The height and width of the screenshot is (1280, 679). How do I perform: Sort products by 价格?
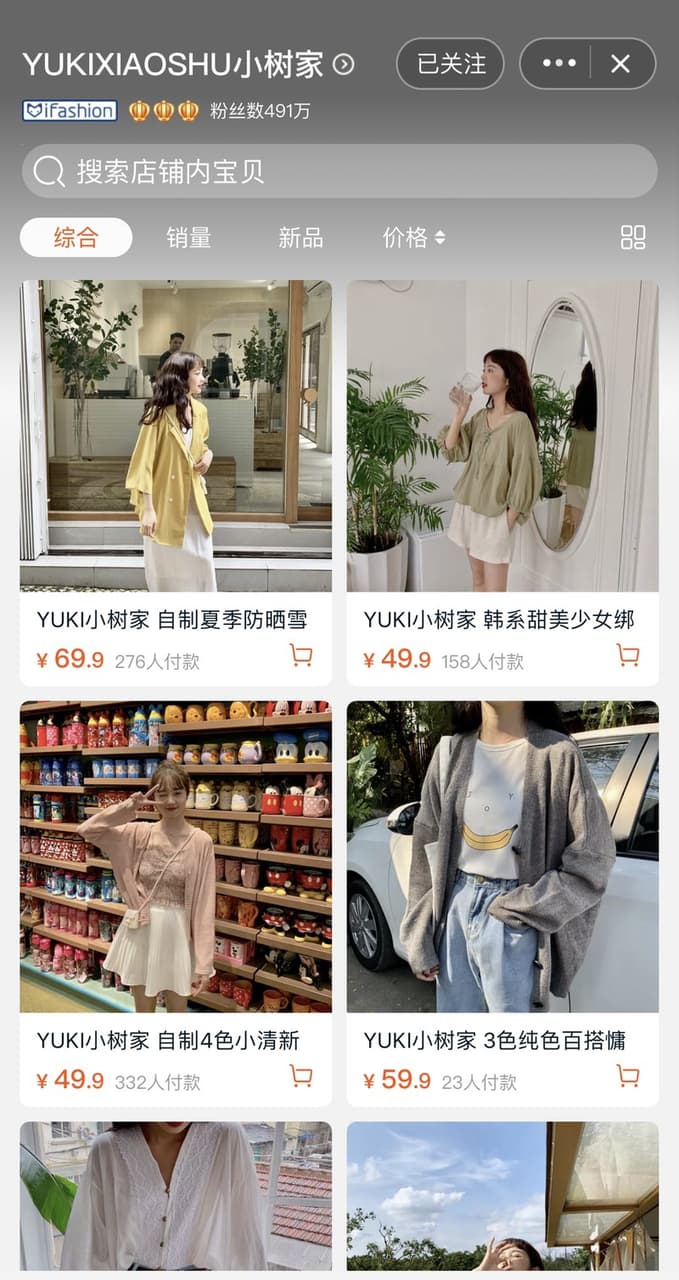click(x=413, y=237)
